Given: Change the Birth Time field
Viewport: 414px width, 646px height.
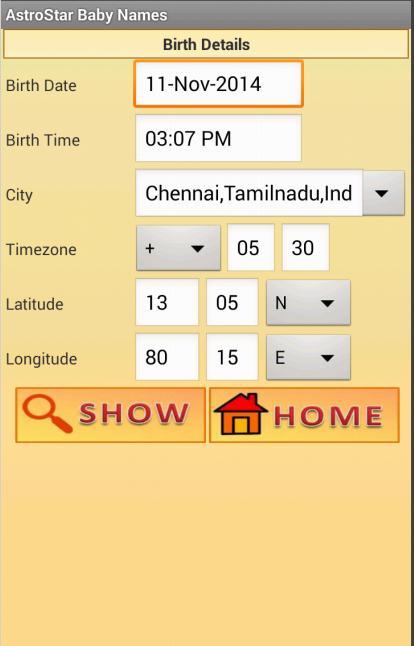Looking at the screenshot, I should tap(218, 138).
